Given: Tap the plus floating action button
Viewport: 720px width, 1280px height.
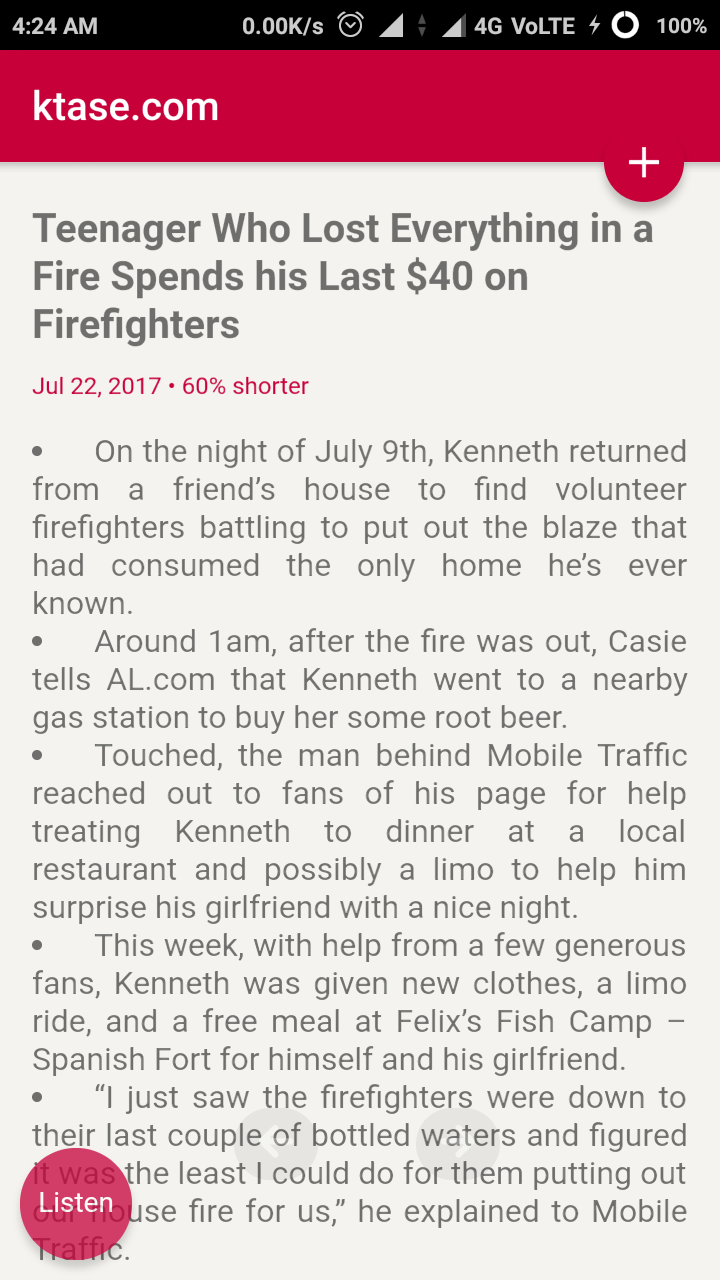Looking at the screenshot, I should click(644, 163).
